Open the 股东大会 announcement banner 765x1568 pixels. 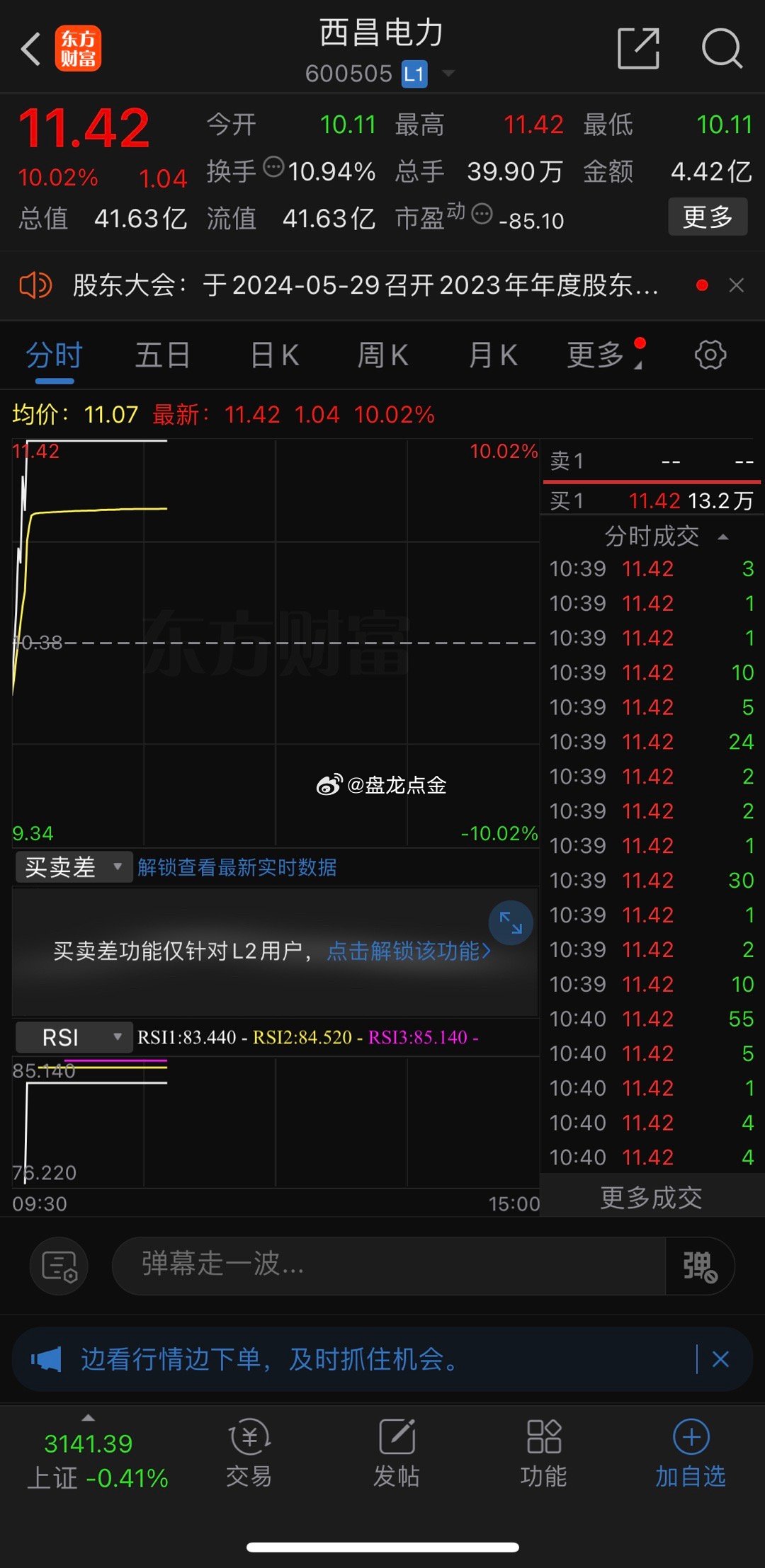[365, 285]
